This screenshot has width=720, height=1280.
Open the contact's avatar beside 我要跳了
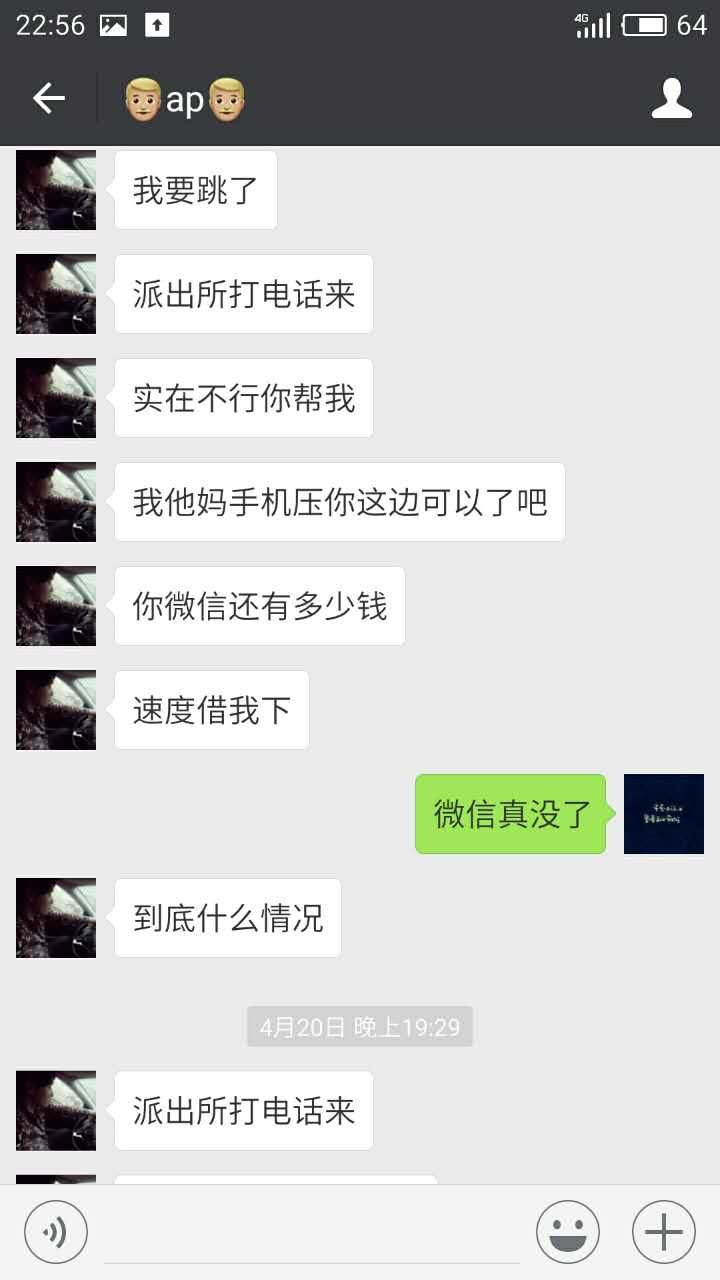click(56, 190)
